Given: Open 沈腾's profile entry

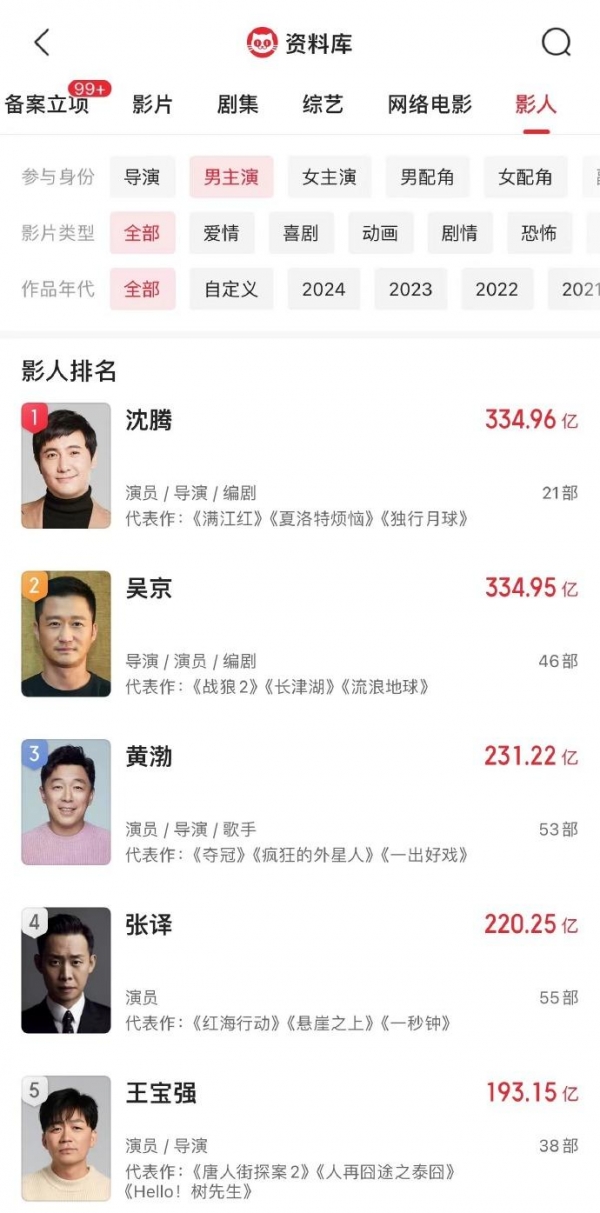Looking at the screenshot, I should [x=300, y=466].
